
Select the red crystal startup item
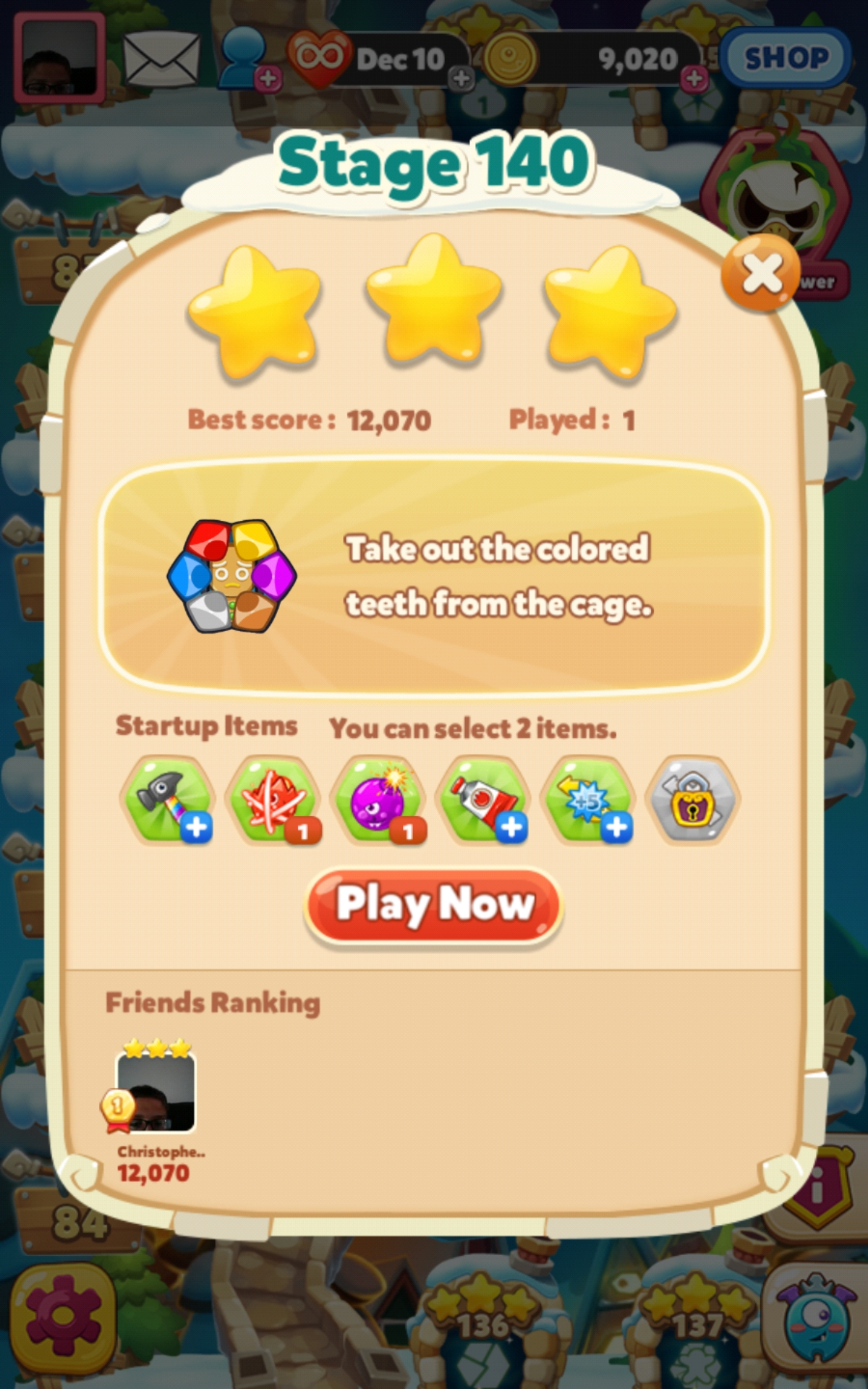pos(273,799)
